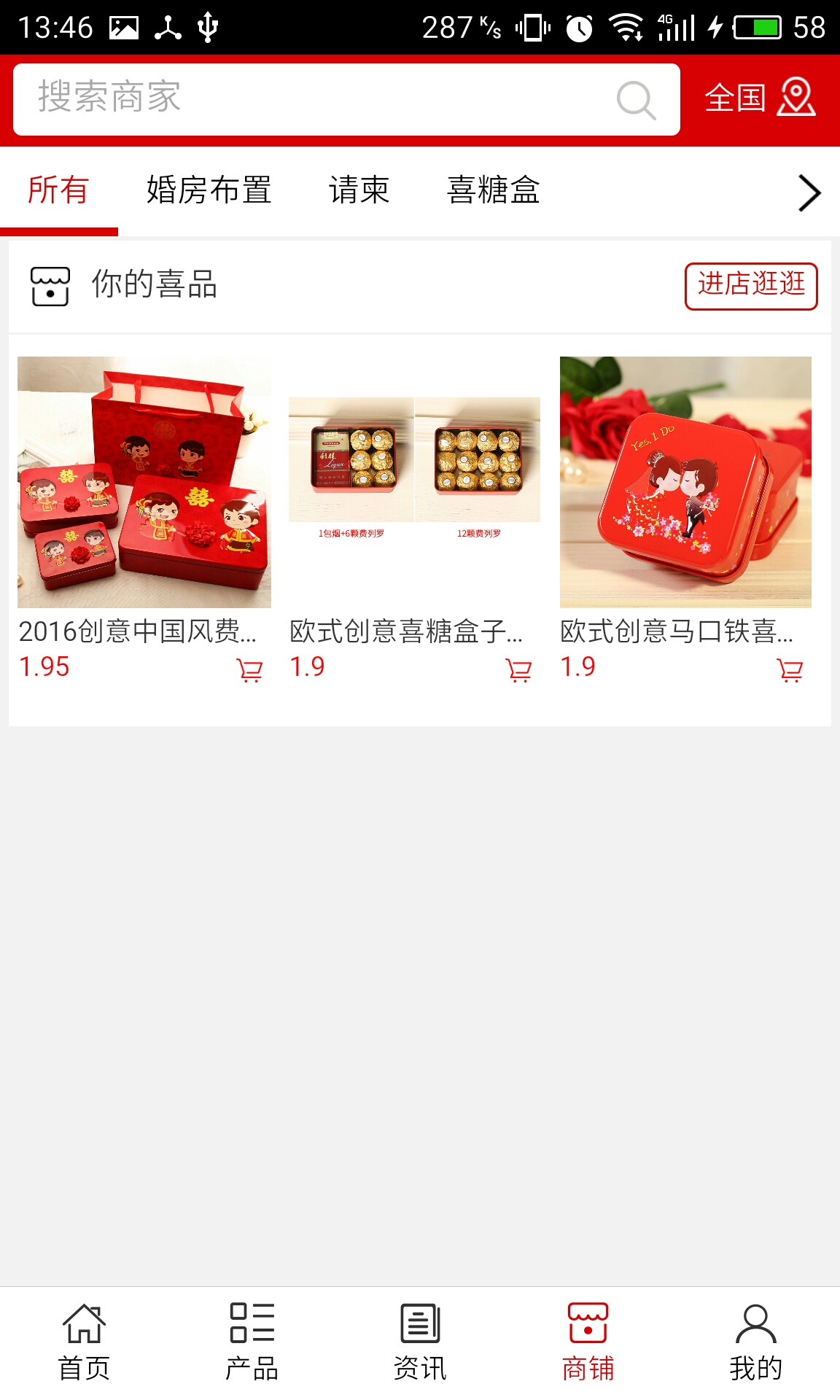Expand more categories with the arrow
Screen dimensions: 840x1400
click(809, 193)
